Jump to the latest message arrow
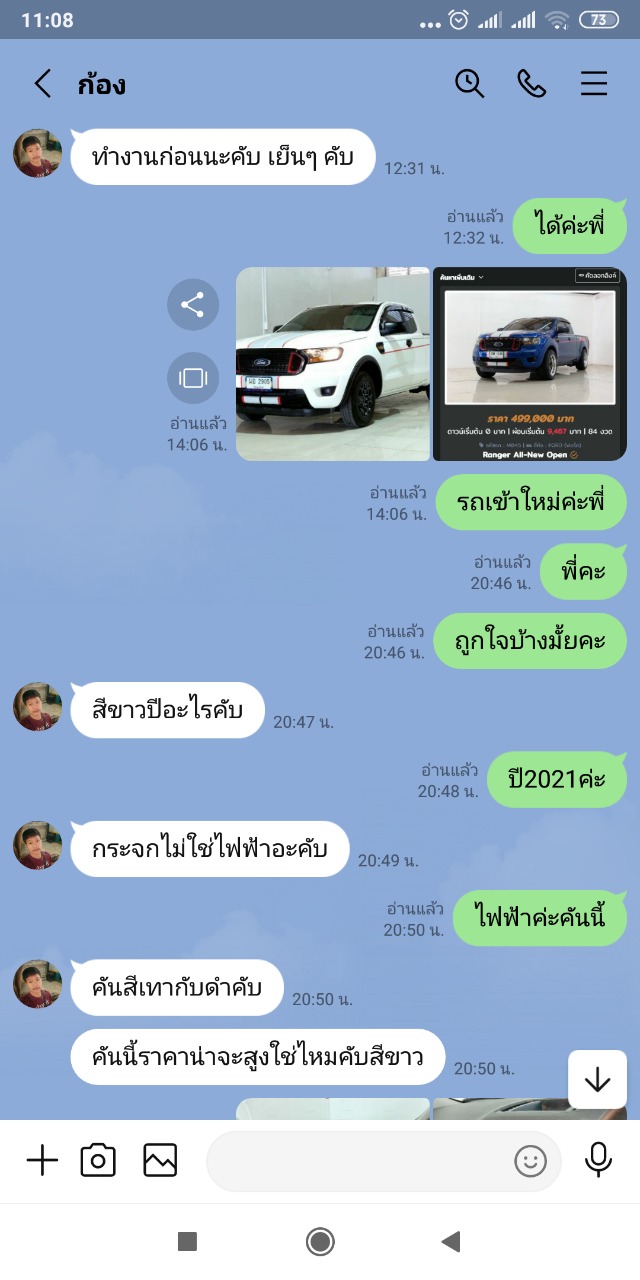Screen dimensions: 640x1280 pos(597,1080)
